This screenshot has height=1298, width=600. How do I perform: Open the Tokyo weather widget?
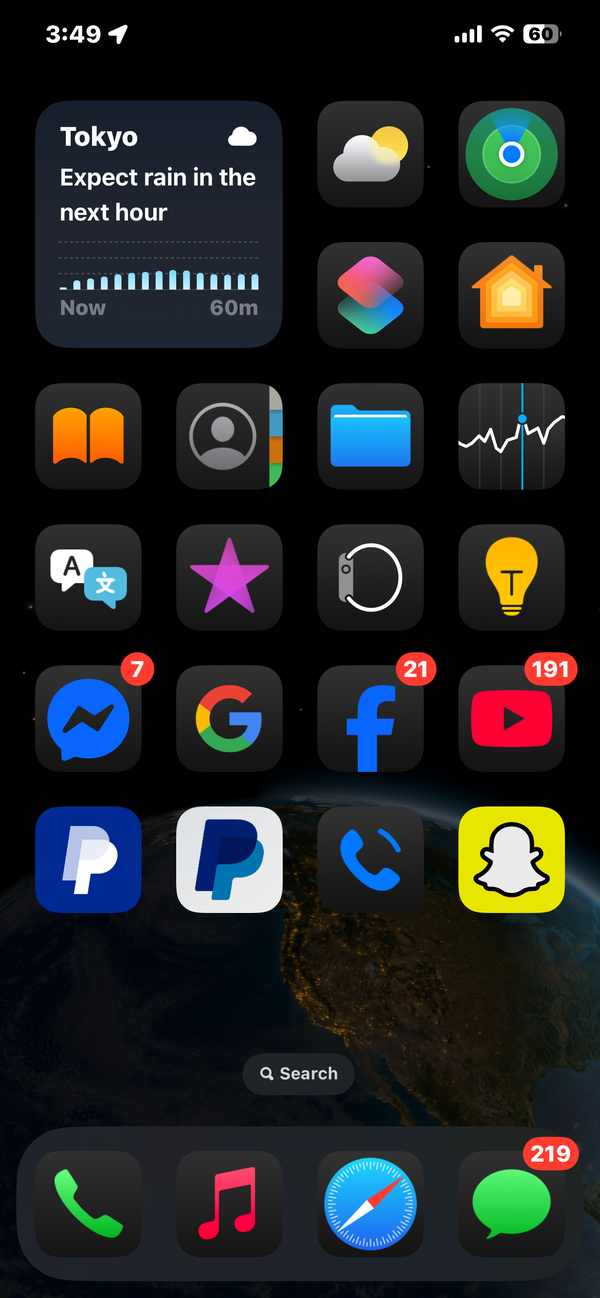click(x=159, y=224)
